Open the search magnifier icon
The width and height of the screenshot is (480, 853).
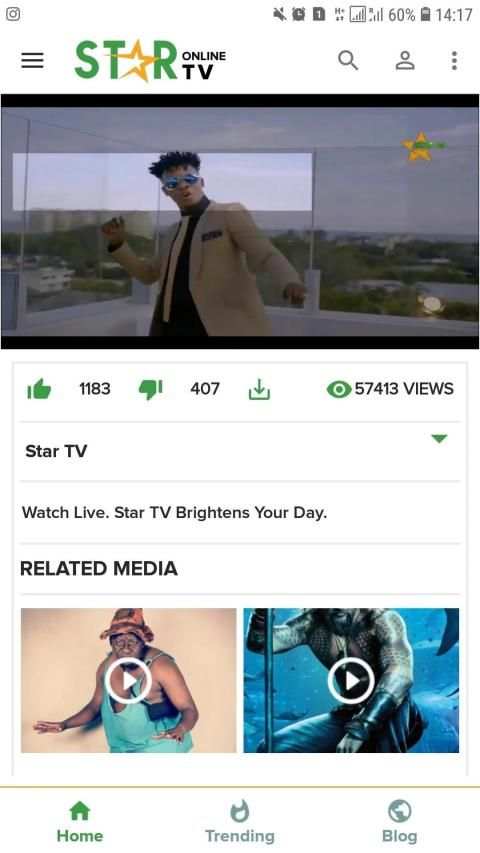point(348,60)
